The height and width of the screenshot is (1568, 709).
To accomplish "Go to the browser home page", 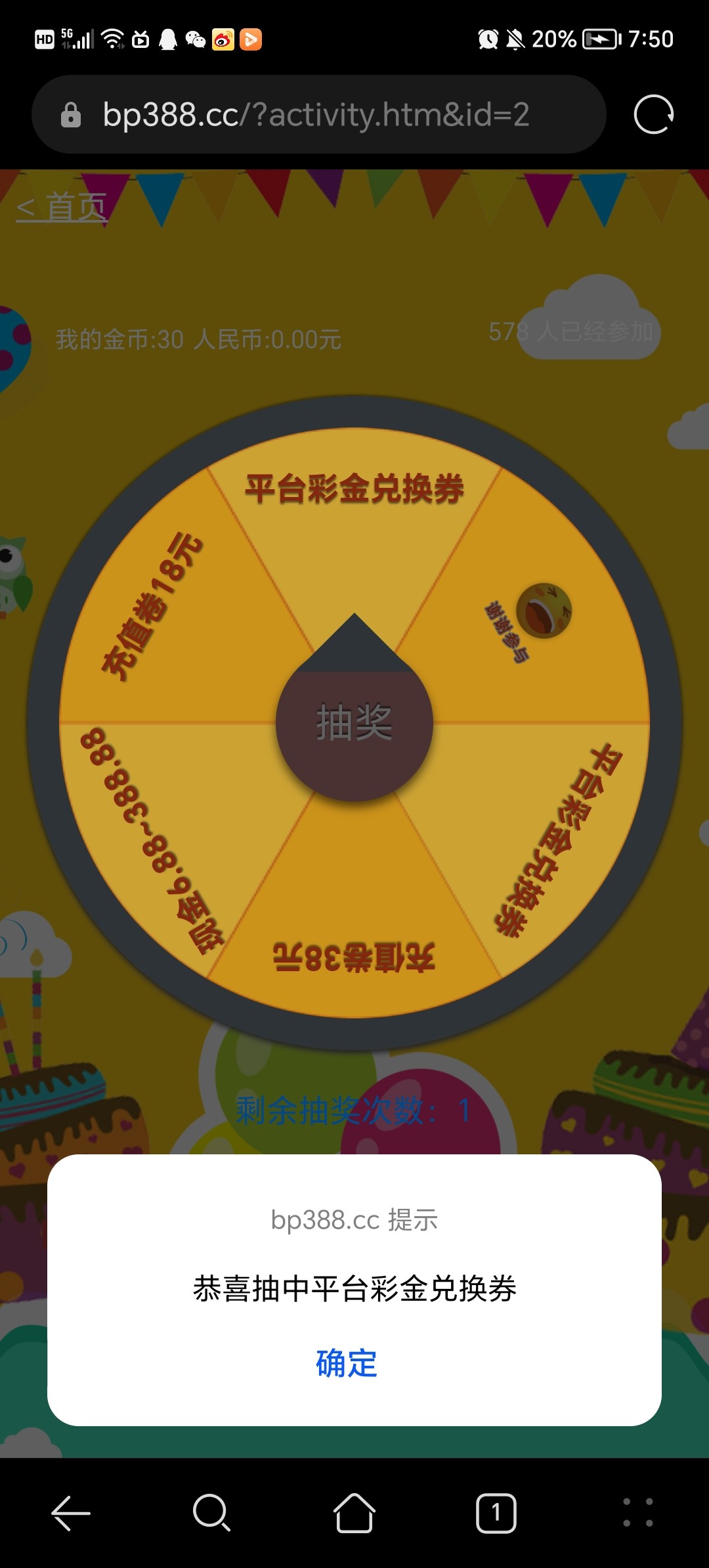I will [x=354, y=1513].
